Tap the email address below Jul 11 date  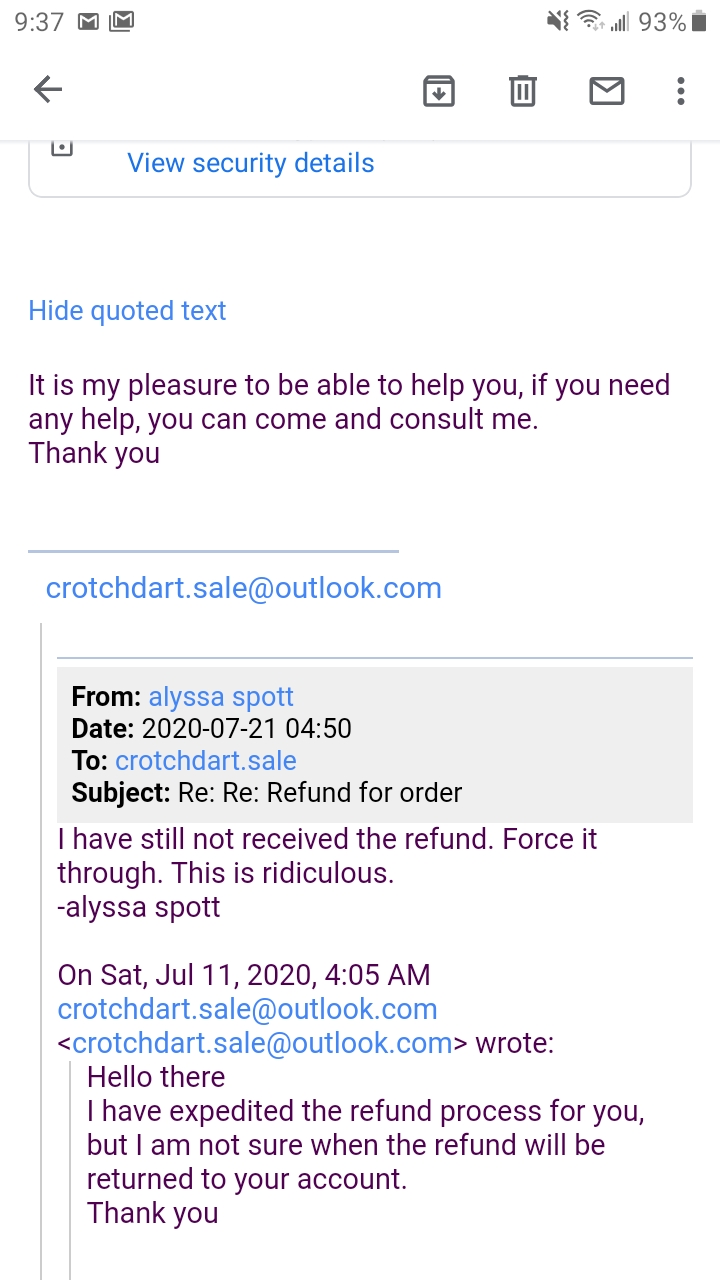(x=247, y=1009)
